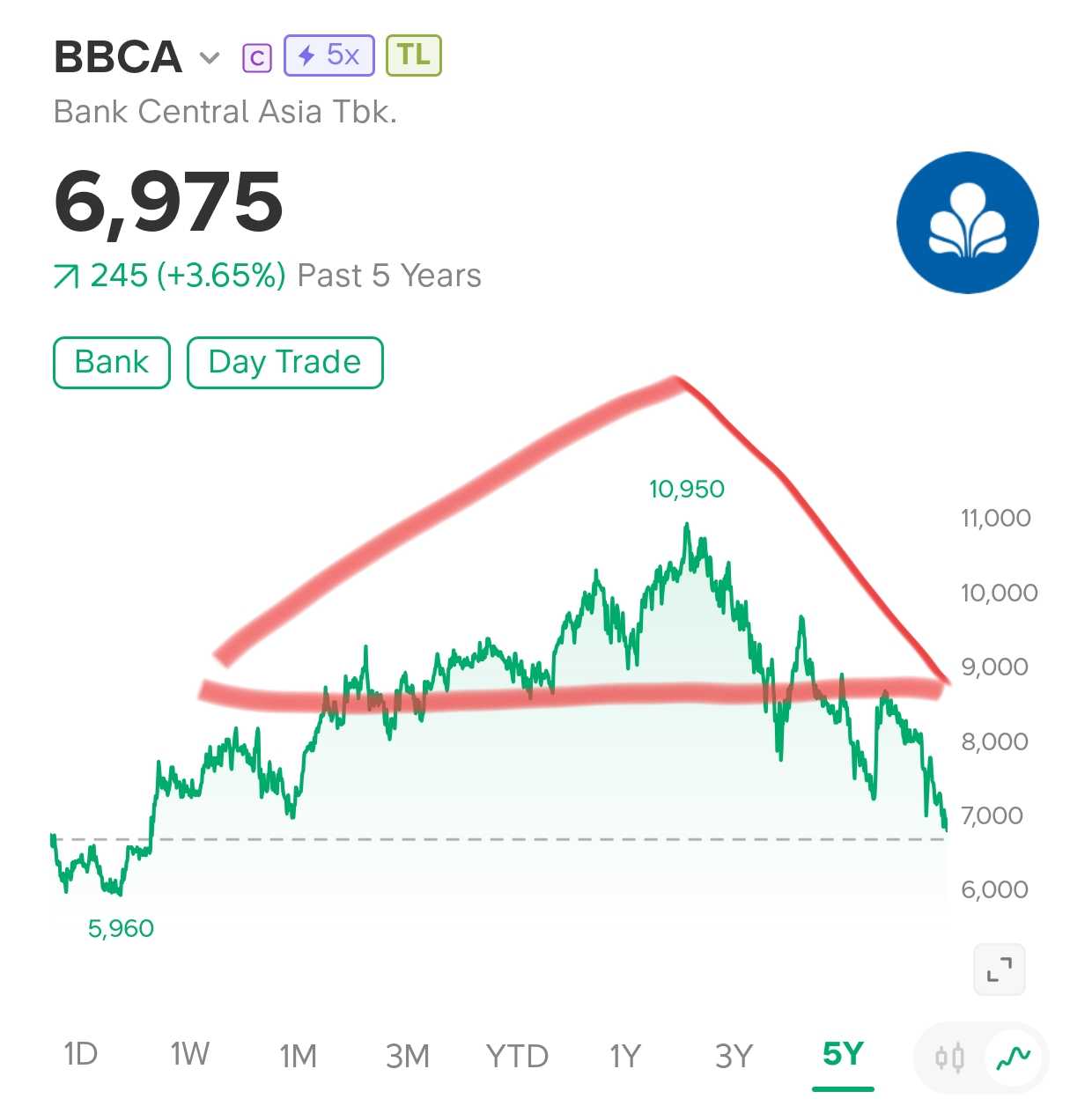The image size is (1092, 1106).
Task: Expand chart to fullscreen
Action: 999,970
